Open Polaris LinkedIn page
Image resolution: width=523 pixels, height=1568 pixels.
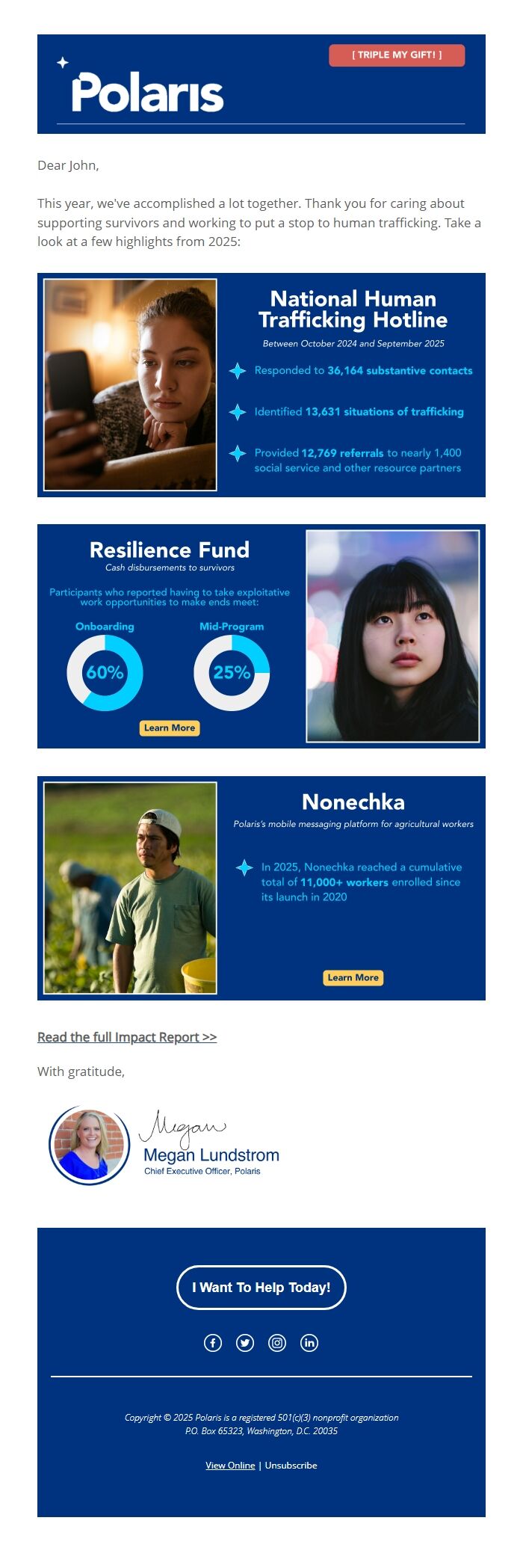(309, 1343)
